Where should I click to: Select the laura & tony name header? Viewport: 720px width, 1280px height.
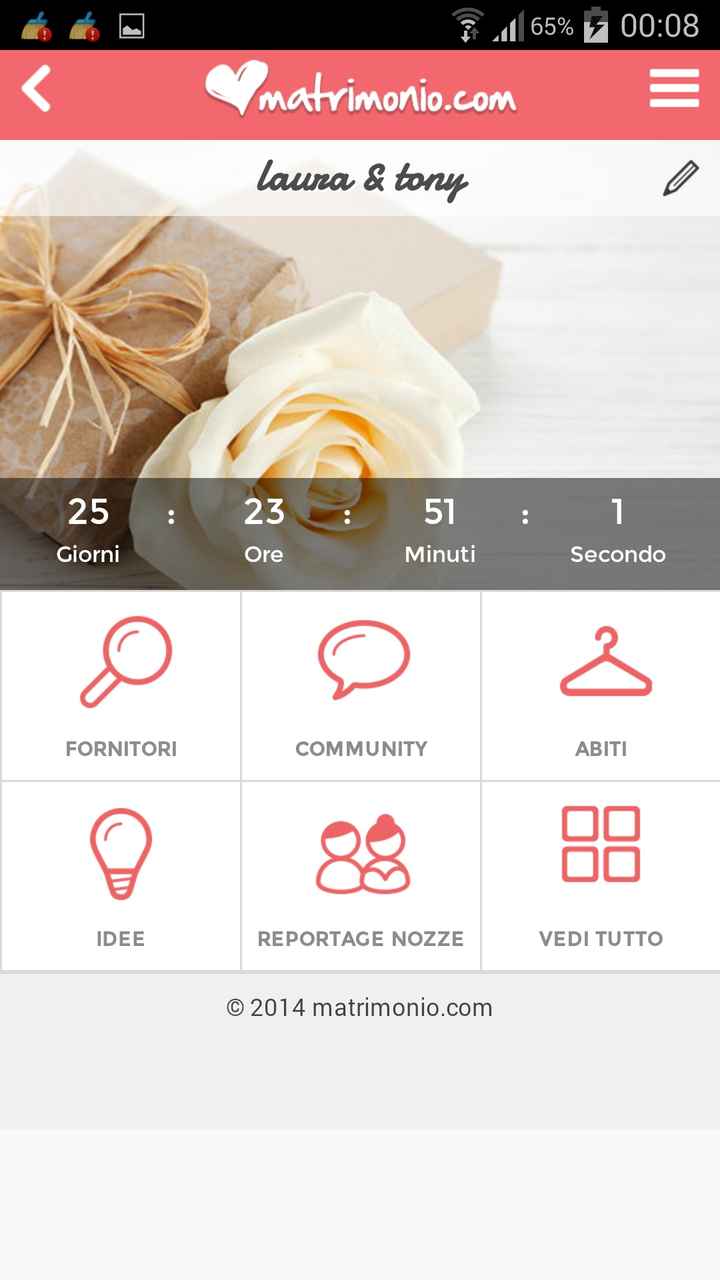coord(362,180)
